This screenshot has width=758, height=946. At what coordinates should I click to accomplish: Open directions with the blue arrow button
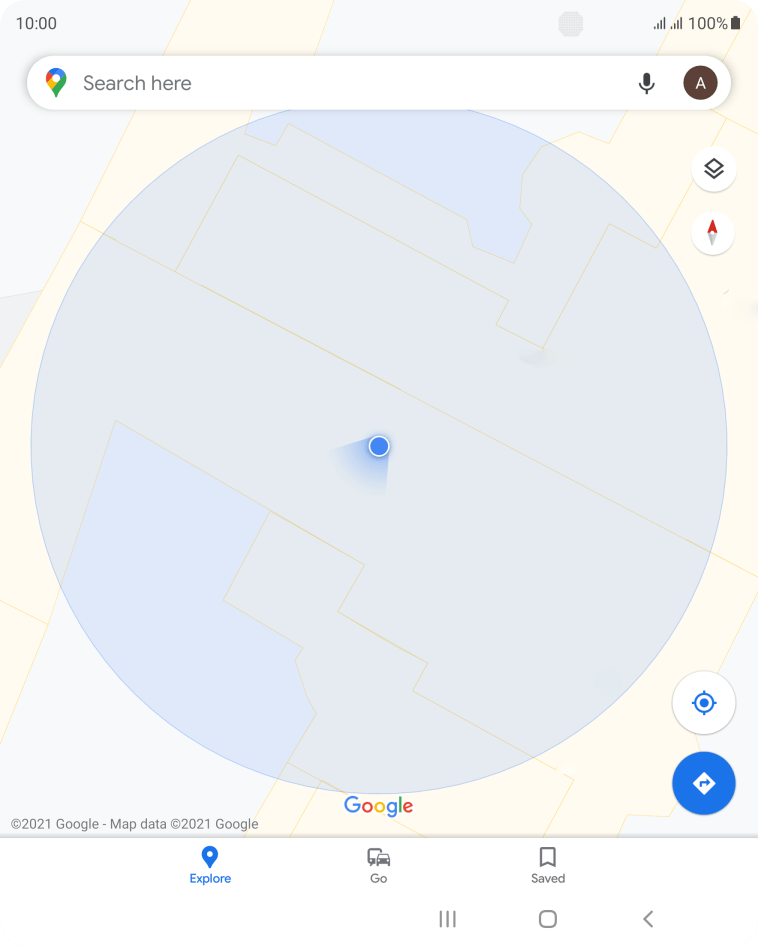click(704, 783)
